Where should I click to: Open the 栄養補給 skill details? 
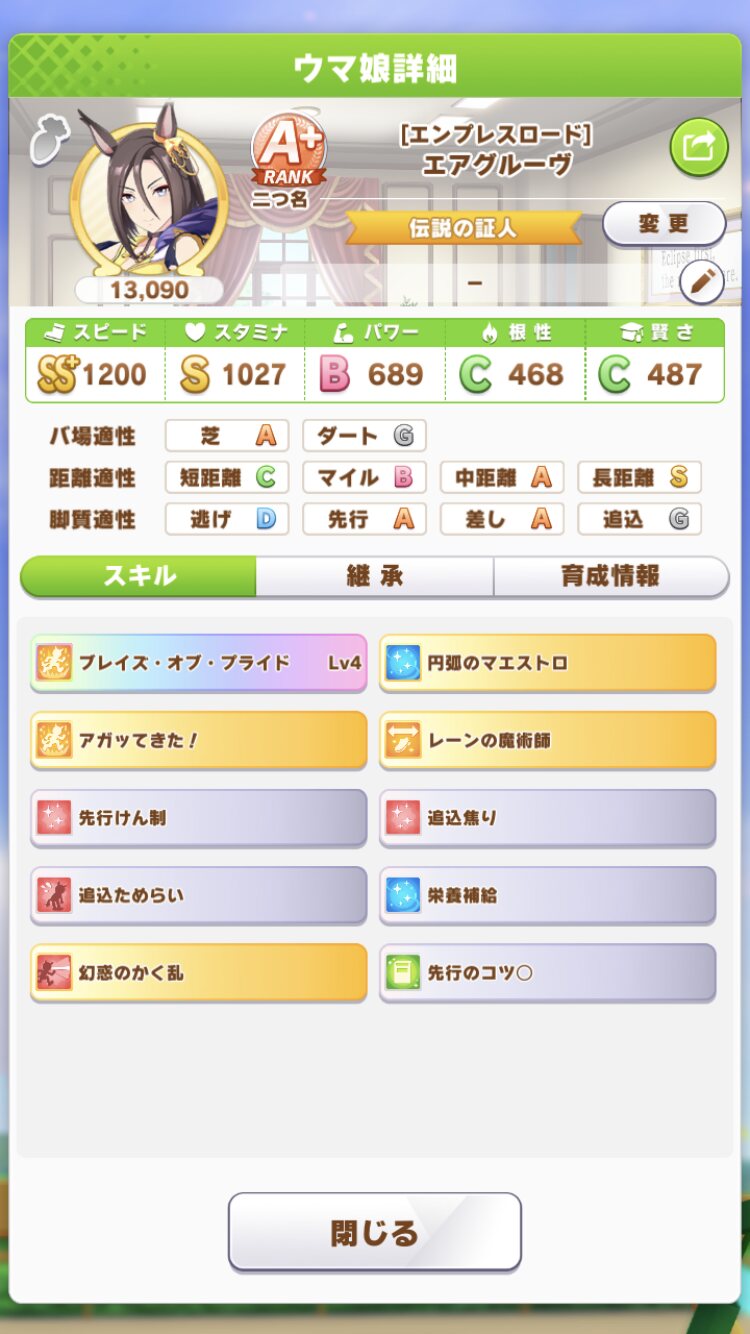point(547,895)
